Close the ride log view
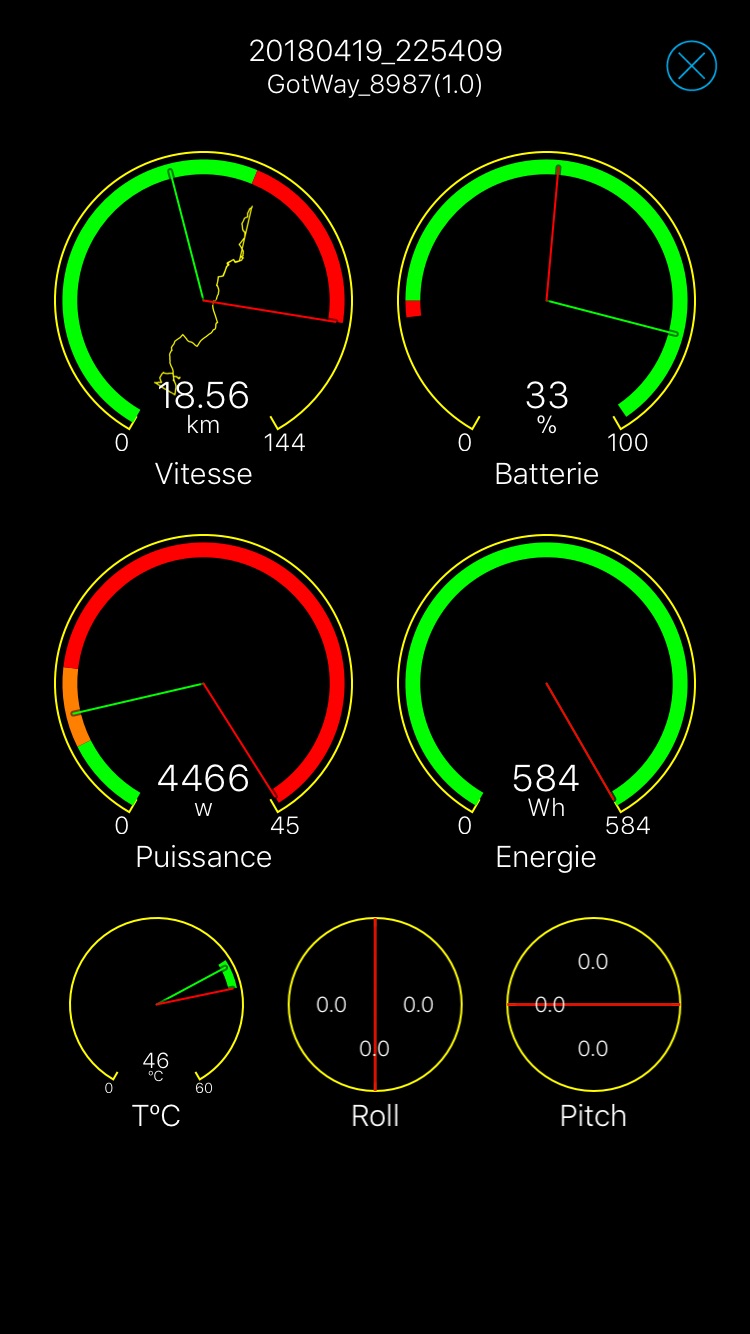 coord(692,66)
